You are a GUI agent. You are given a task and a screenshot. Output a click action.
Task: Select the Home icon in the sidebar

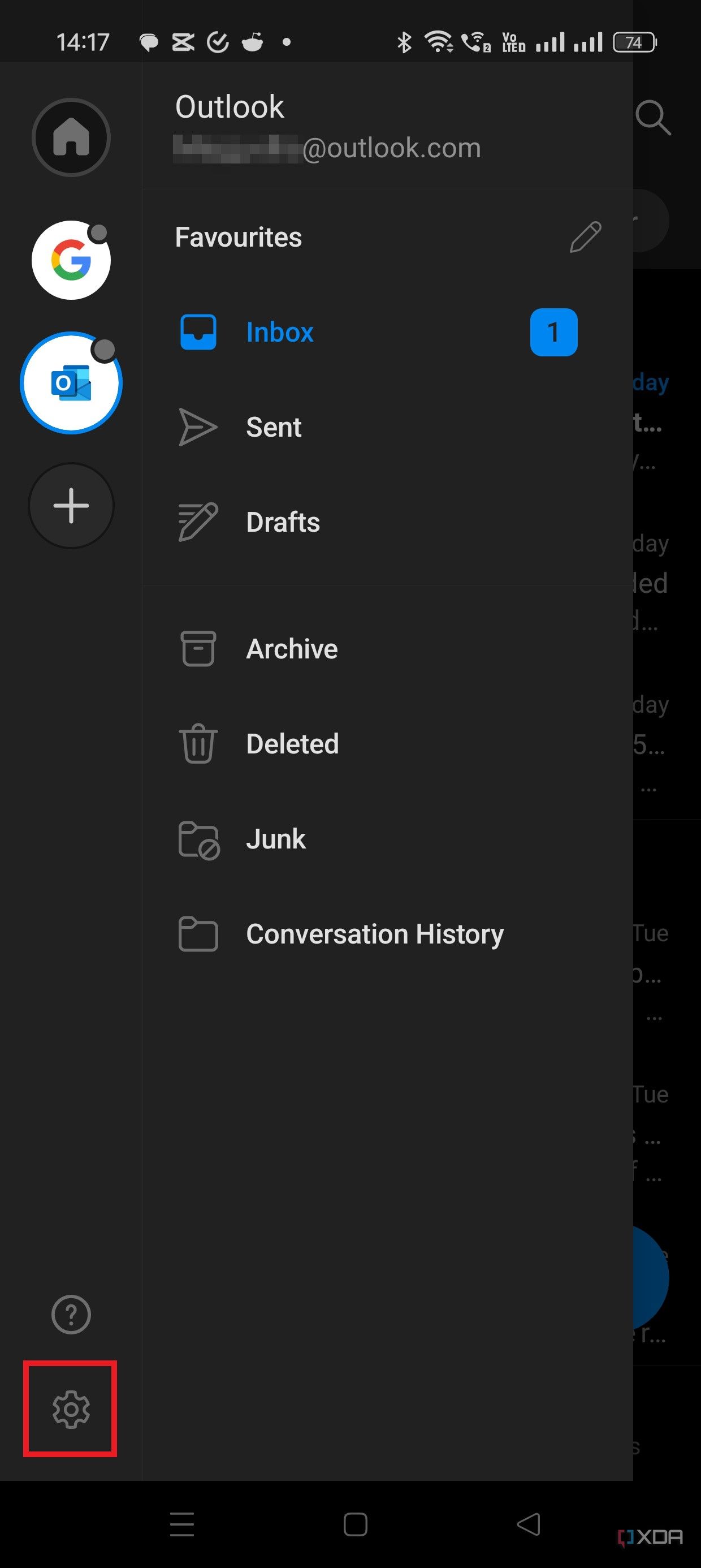[x=71, y=137]
